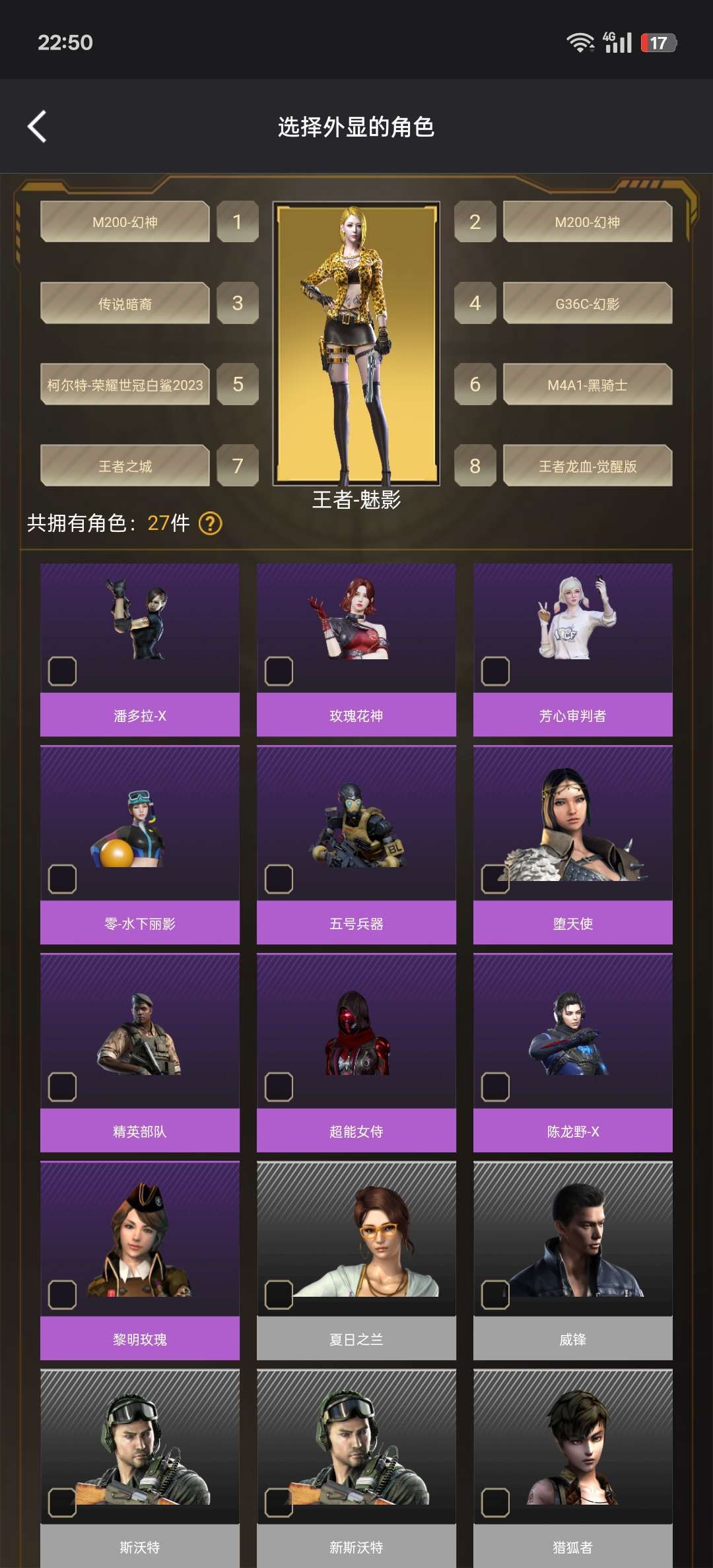Go back using the top-left arrow
The image size is (713, 1568).
[37, 126]
